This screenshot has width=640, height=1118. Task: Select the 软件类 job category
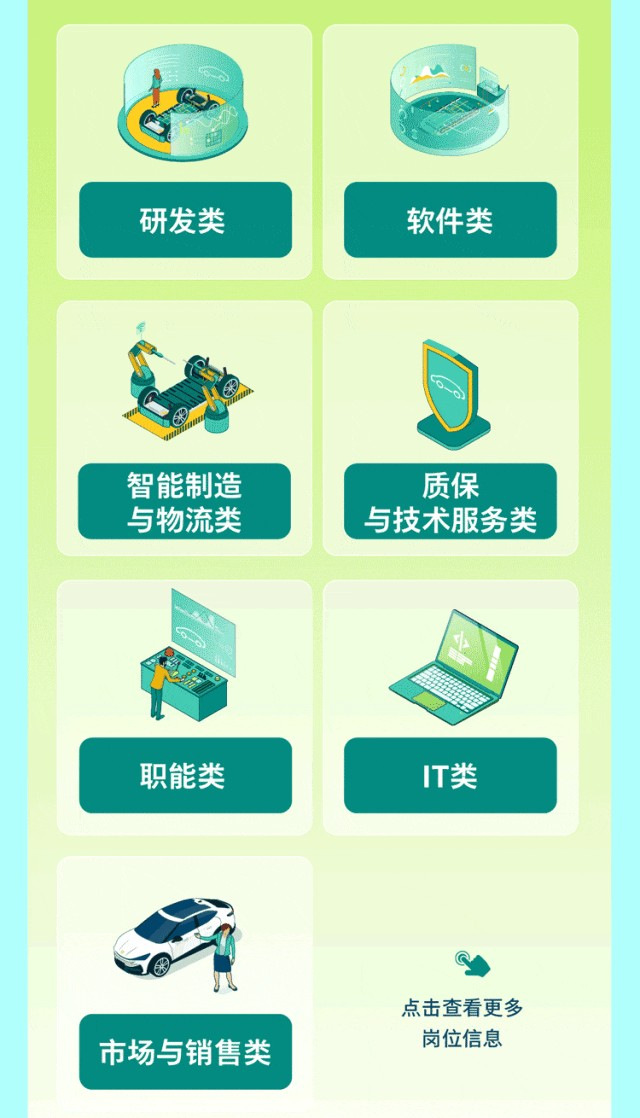[x=450, y=220]
